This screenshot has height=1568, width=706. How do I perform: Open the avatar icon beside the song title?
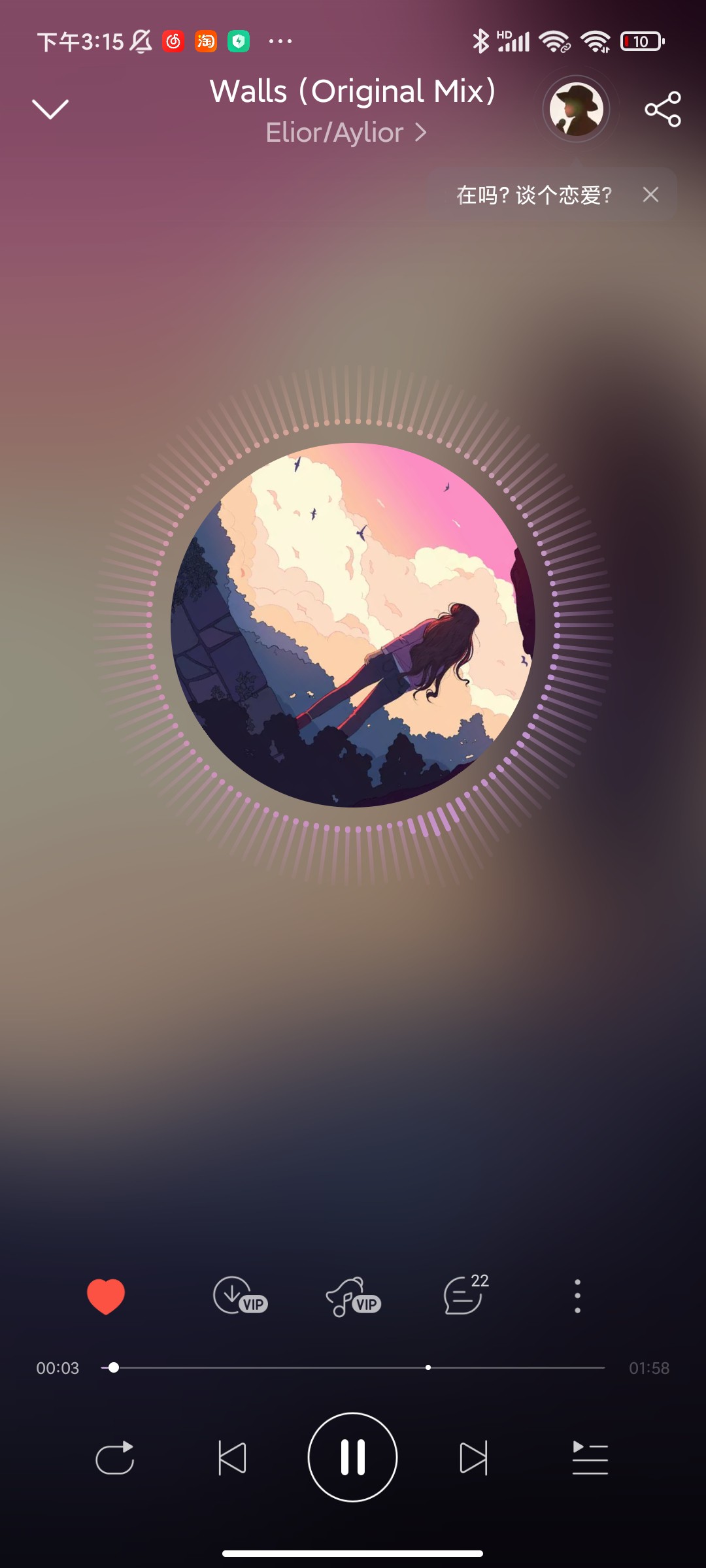click(576, 109)
